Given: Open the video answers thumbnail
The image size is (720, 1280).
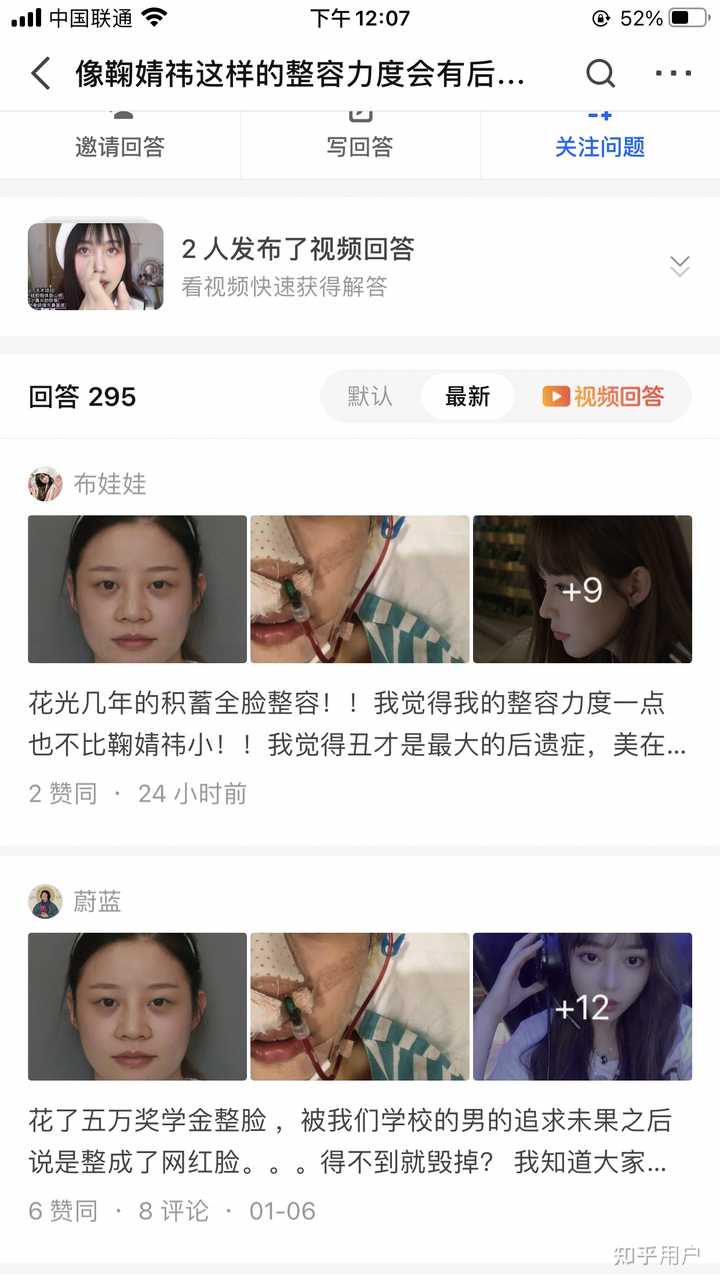Looking at the screenshot, I should pyautogui.click(x=96, y=266).
